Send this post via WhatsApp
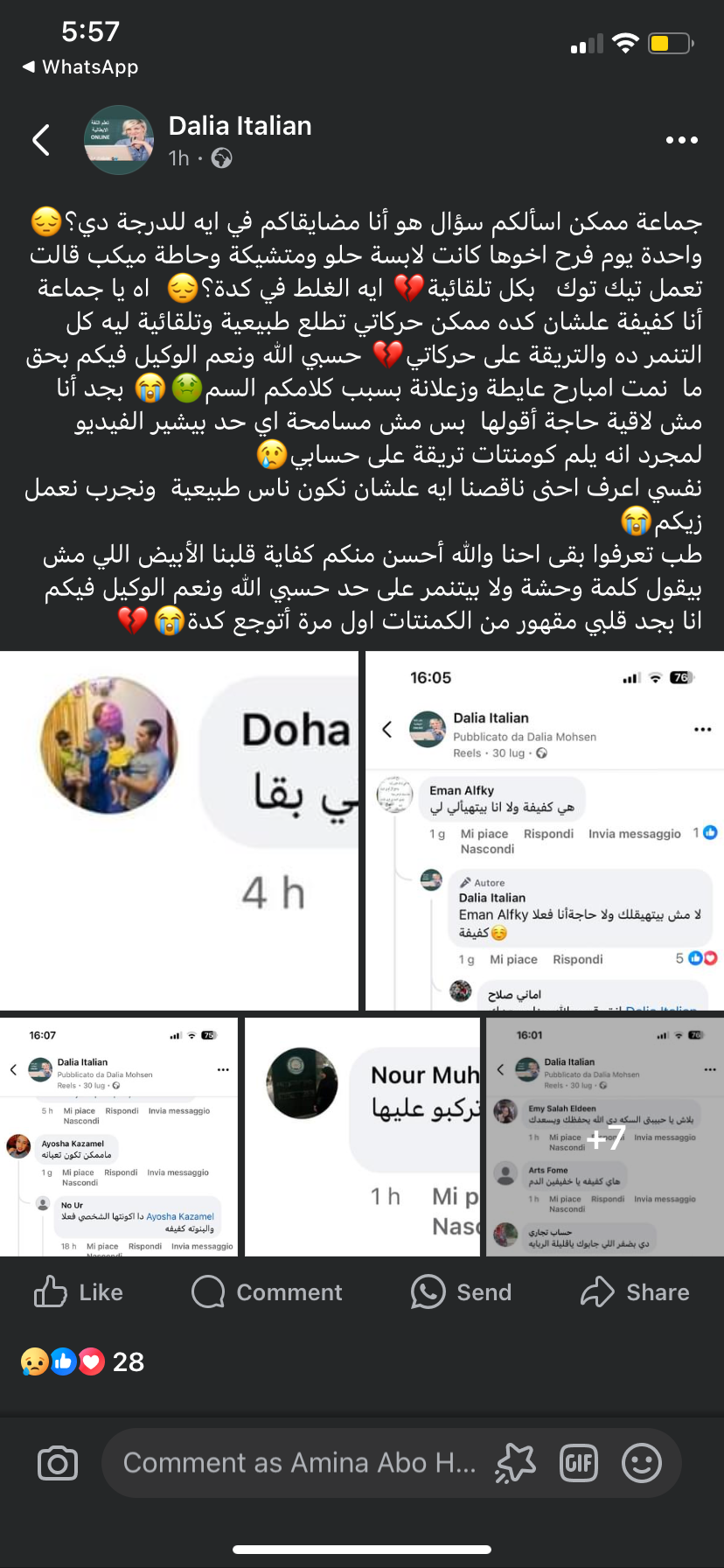Image resolution: width=724 pixels, height=1568 pixels. point(461,1292)
